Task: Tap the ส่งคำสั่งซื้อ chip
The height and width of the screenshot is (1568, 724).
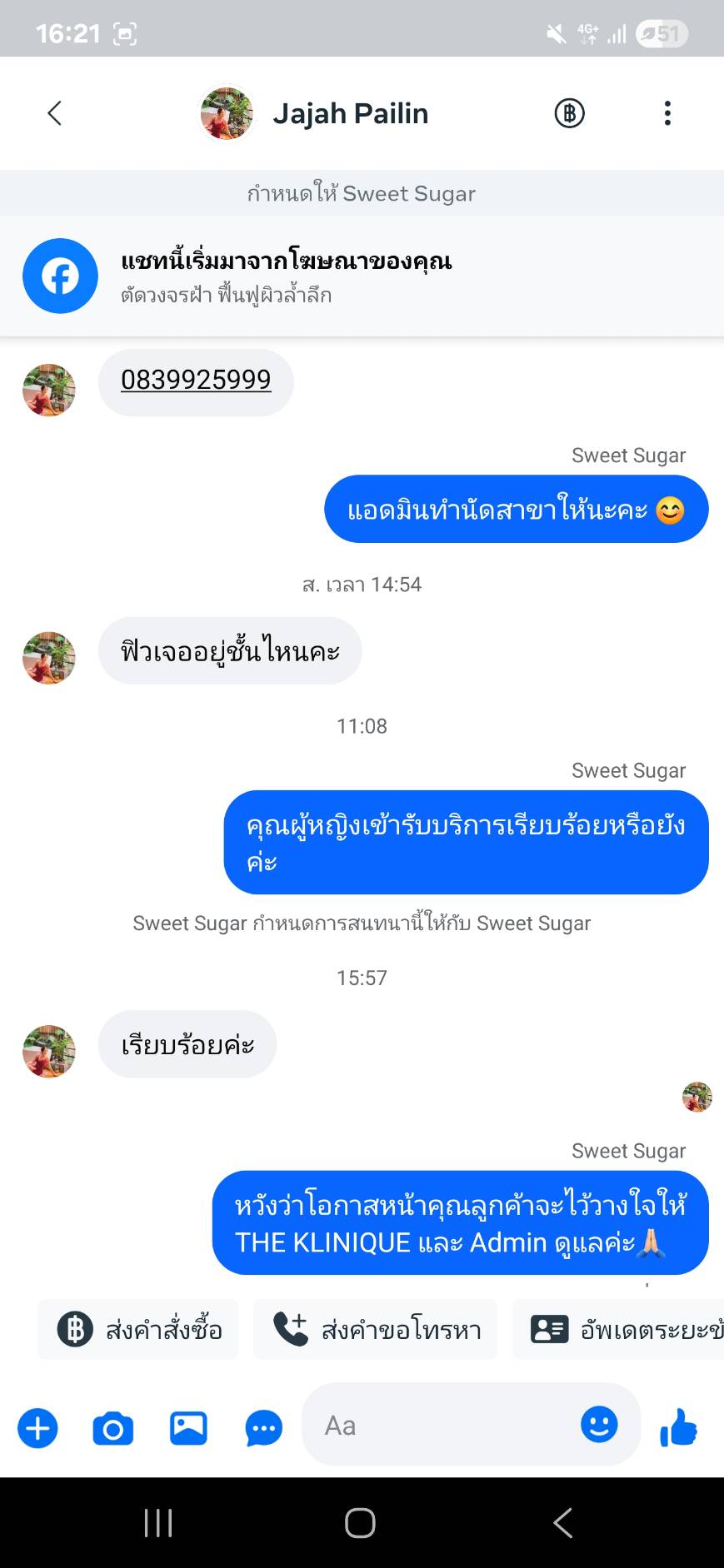Action: coord(139,1330)
